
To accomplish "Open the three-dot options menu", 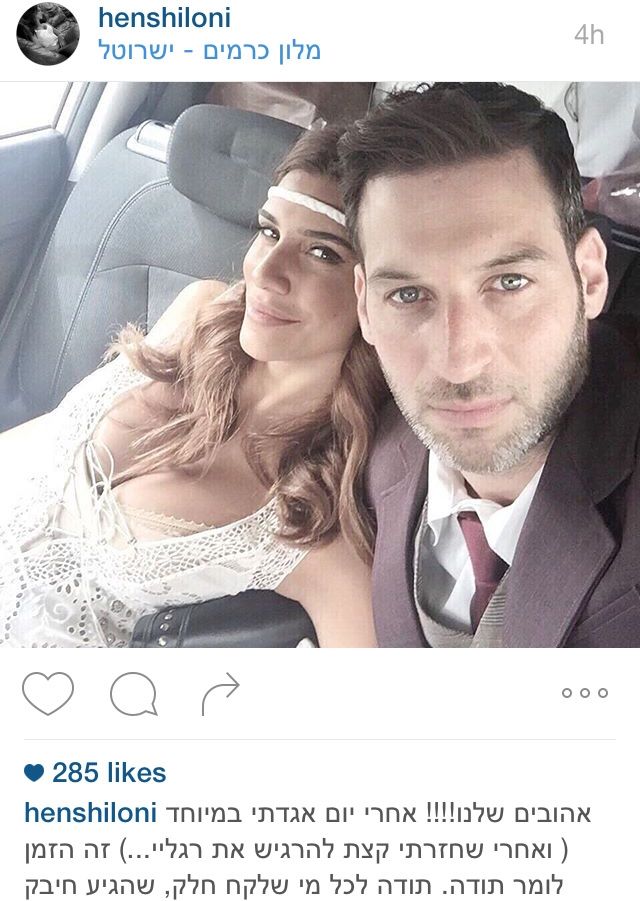I will coord(584,692).
